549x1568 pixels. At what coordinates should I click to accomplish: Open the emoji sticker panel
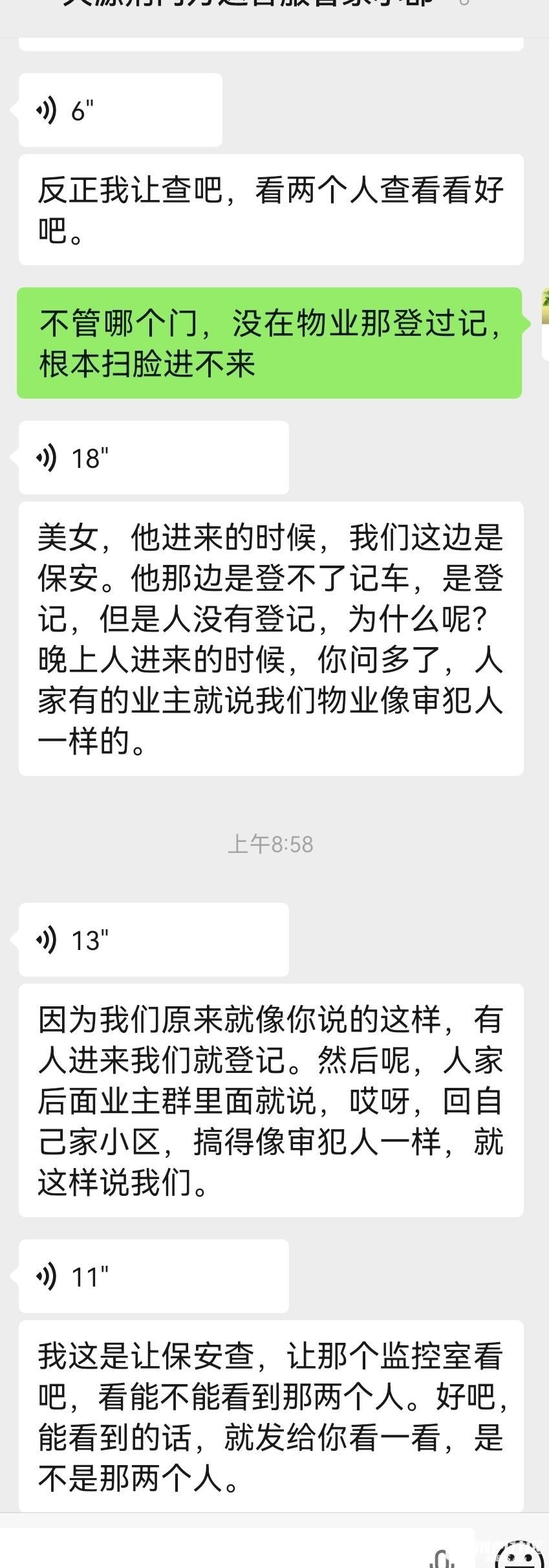click(x=519, y=1556)
